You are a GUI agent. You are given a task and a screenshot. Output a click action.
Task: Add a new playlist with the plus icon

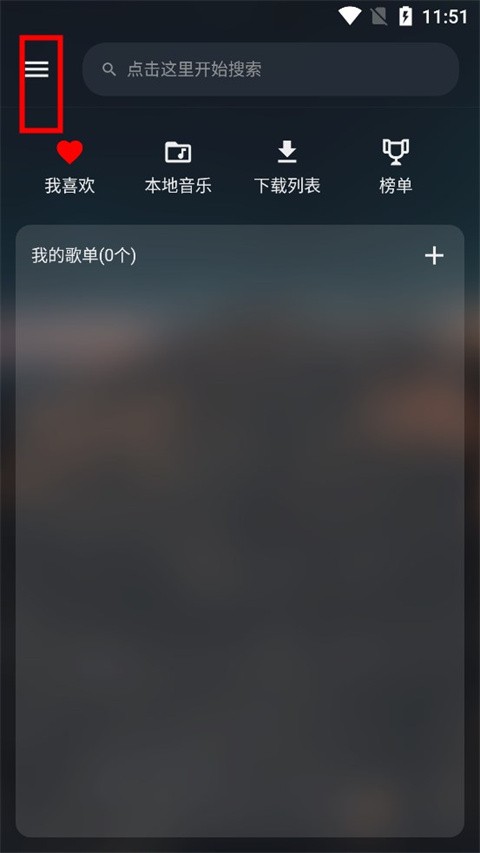coord(434,255)
